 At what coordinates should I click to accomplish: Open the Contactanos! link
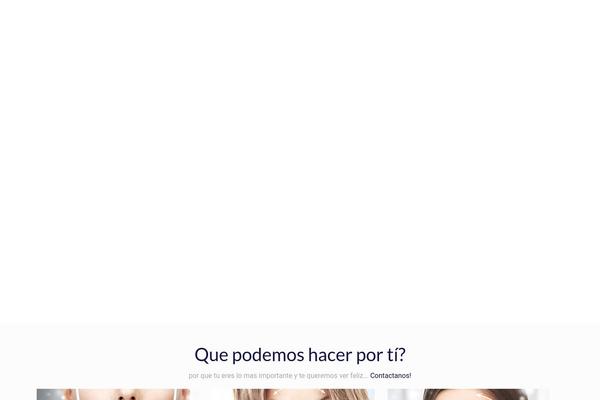coord(390,375)
